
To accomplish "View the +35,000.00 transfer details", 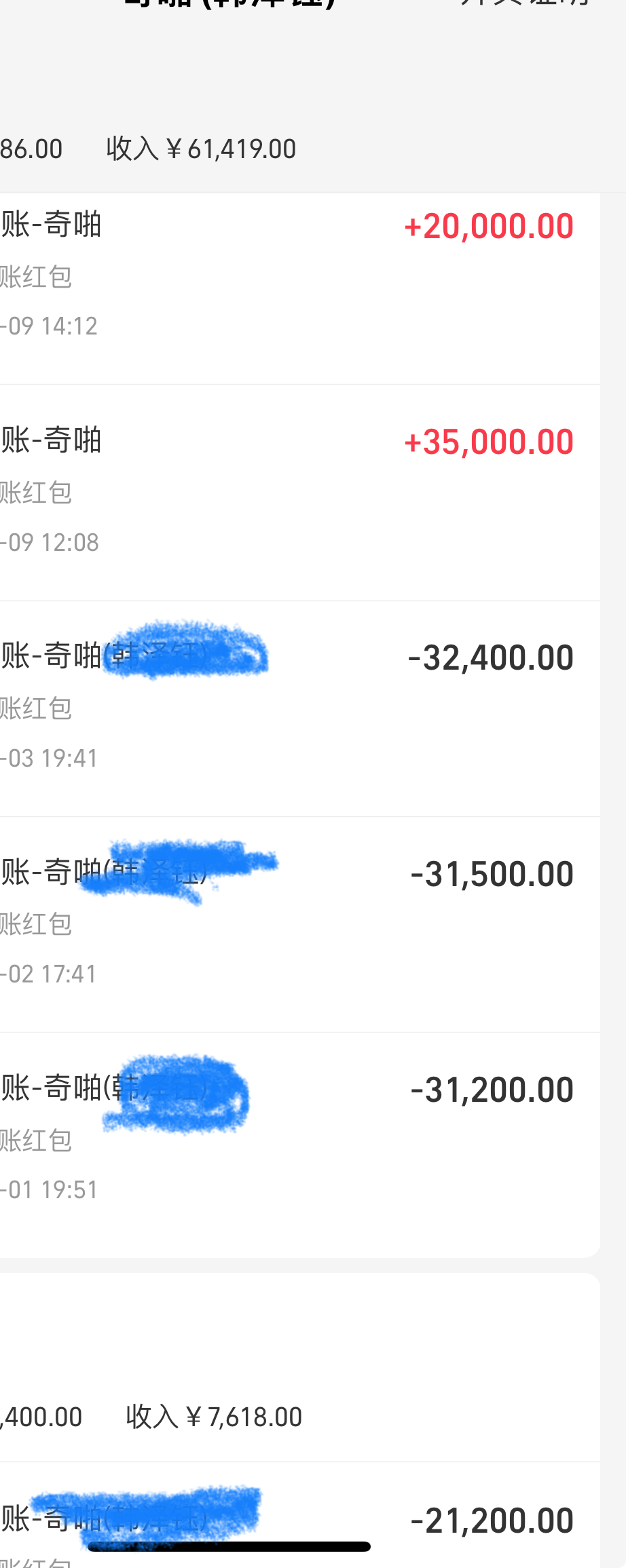I will pos(299,492).
